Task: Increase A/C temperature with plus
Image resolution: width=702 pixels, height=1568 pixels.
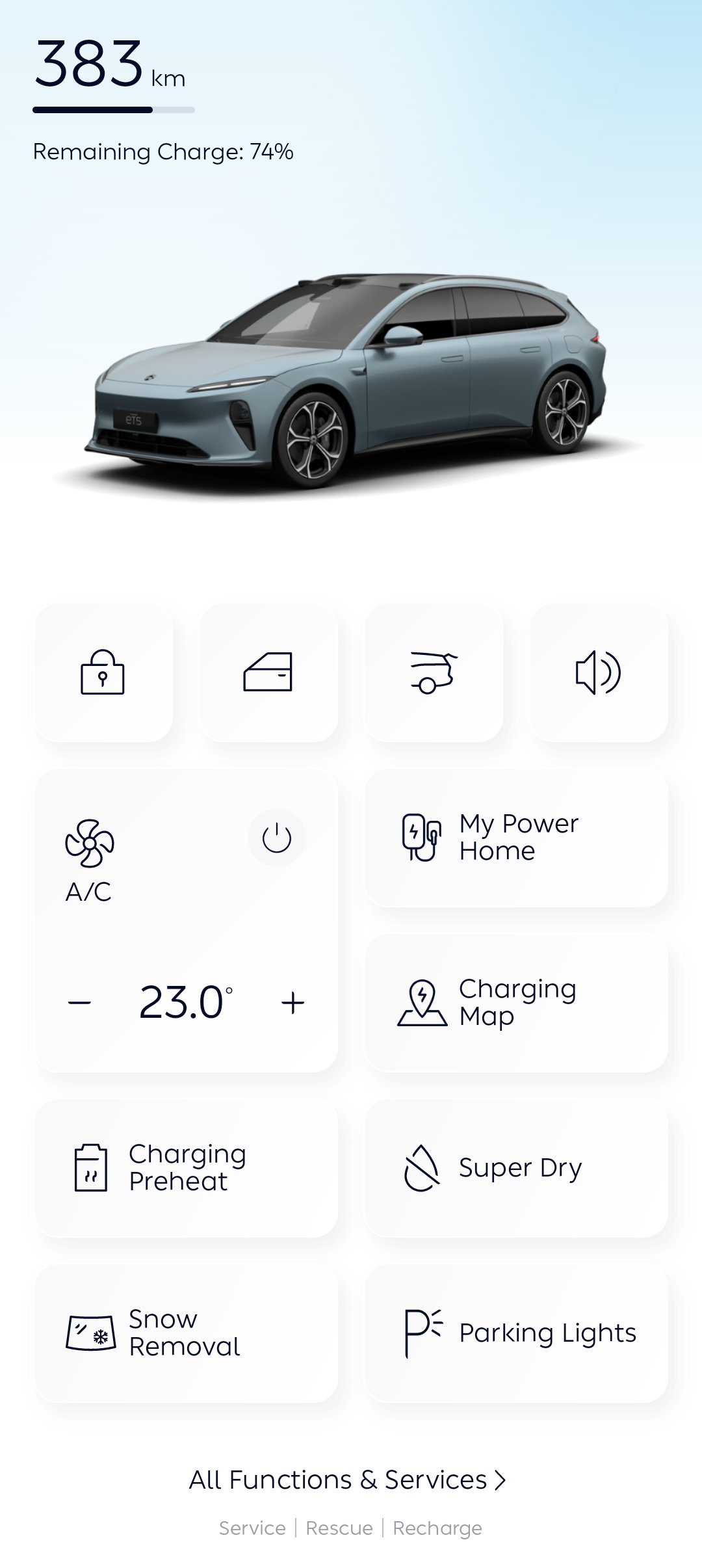Action: pos(292,1002)
